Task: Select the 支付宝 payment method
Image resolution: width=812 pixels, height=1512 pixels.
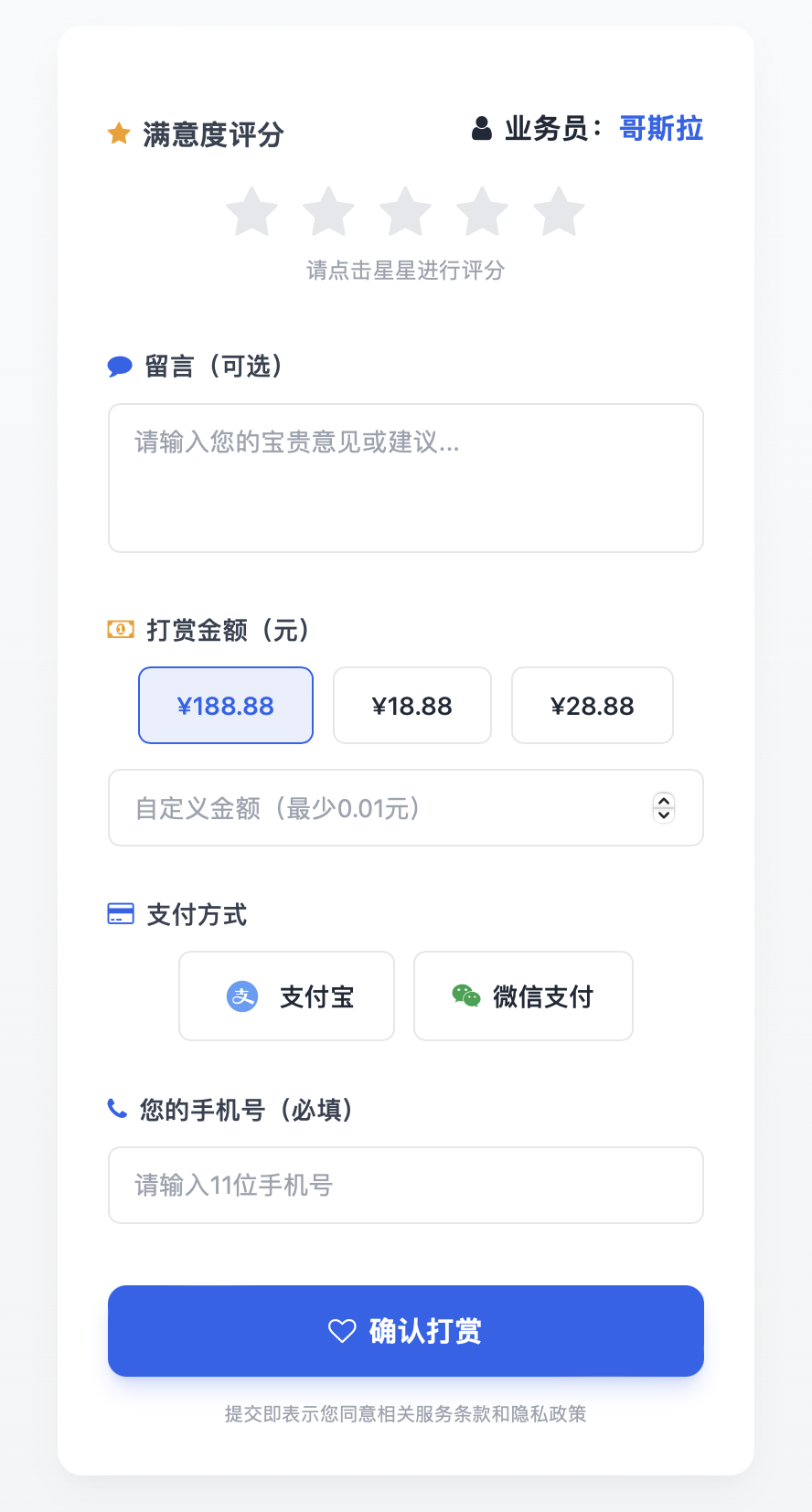Action: tap(286, 996)
